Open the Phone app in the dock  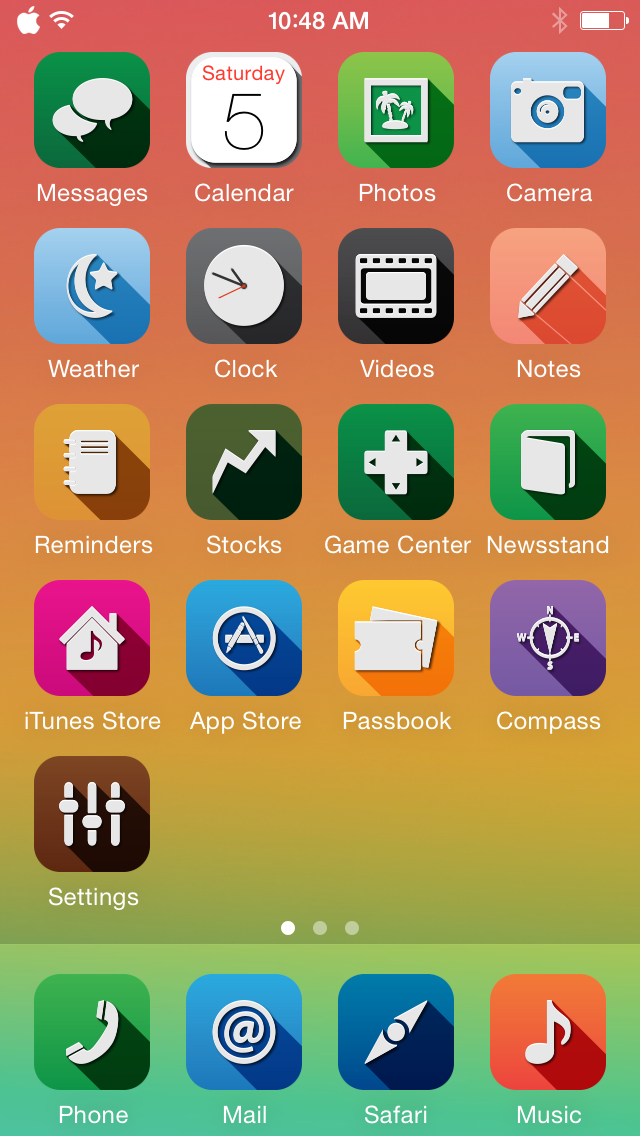click(92, 1032)
